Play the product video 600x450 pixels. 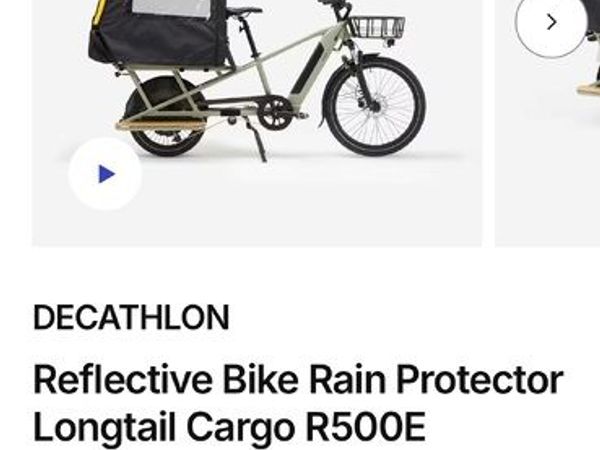coord(105,175)
